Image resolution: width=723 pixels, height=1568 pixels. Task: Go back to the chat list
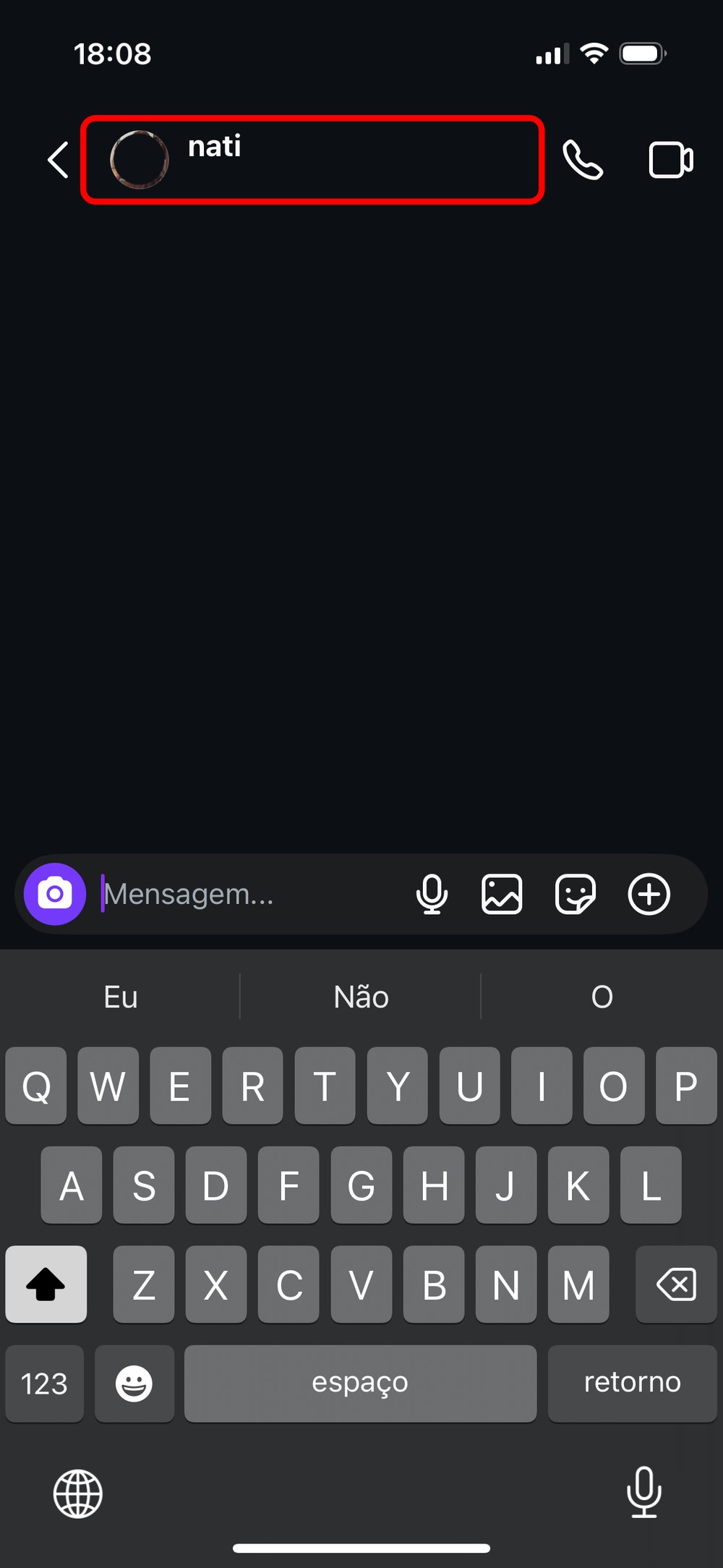tap(59, 160)
